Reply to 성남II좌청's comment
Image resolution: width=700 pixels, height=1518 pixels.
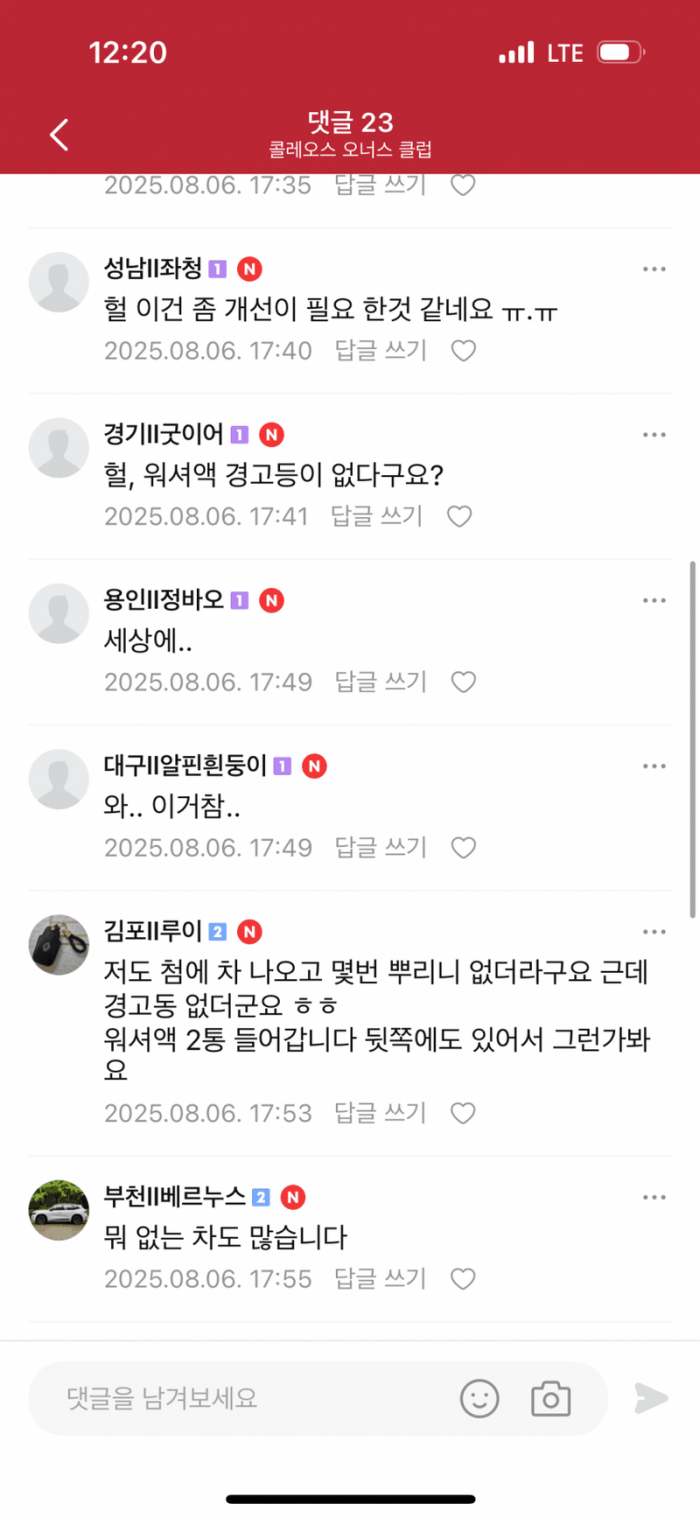click(x=380, y=351)
